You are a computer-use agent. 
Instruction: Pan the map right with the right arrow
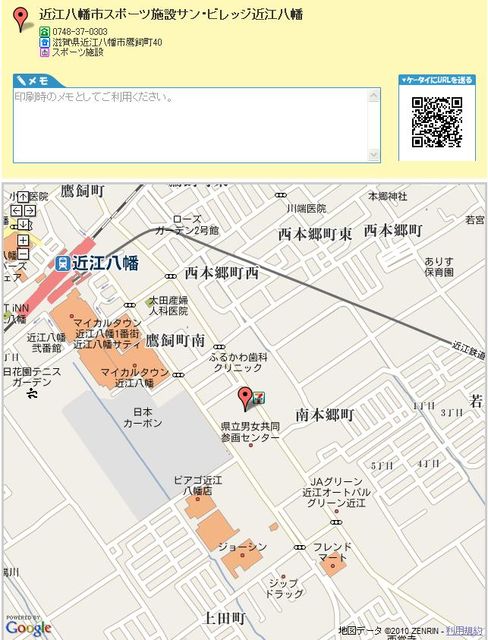(30, 211)
